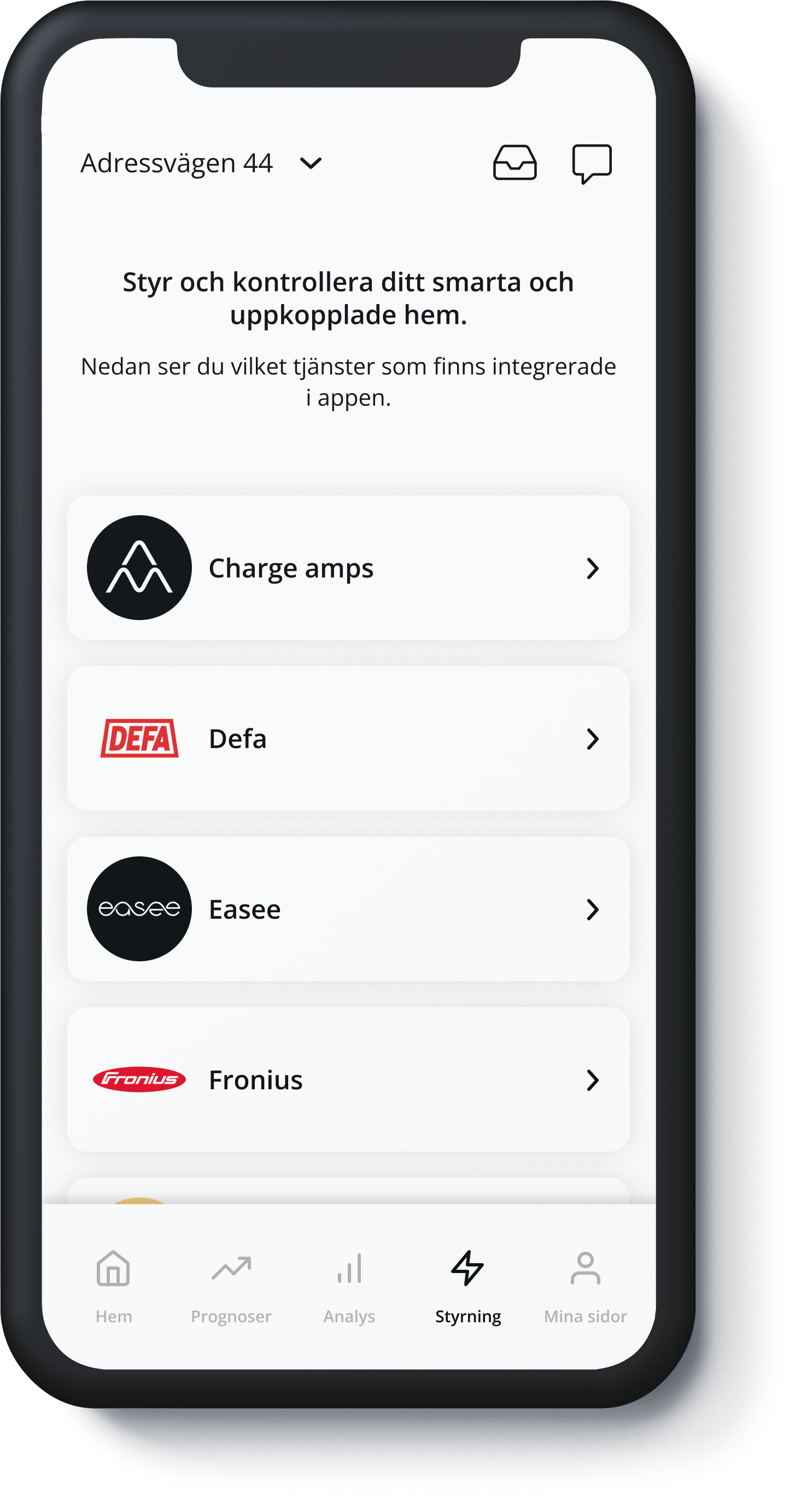The image size is (807, 1512).
Task: Open the Charge amps integration
Action: click(x=348, y=568)
